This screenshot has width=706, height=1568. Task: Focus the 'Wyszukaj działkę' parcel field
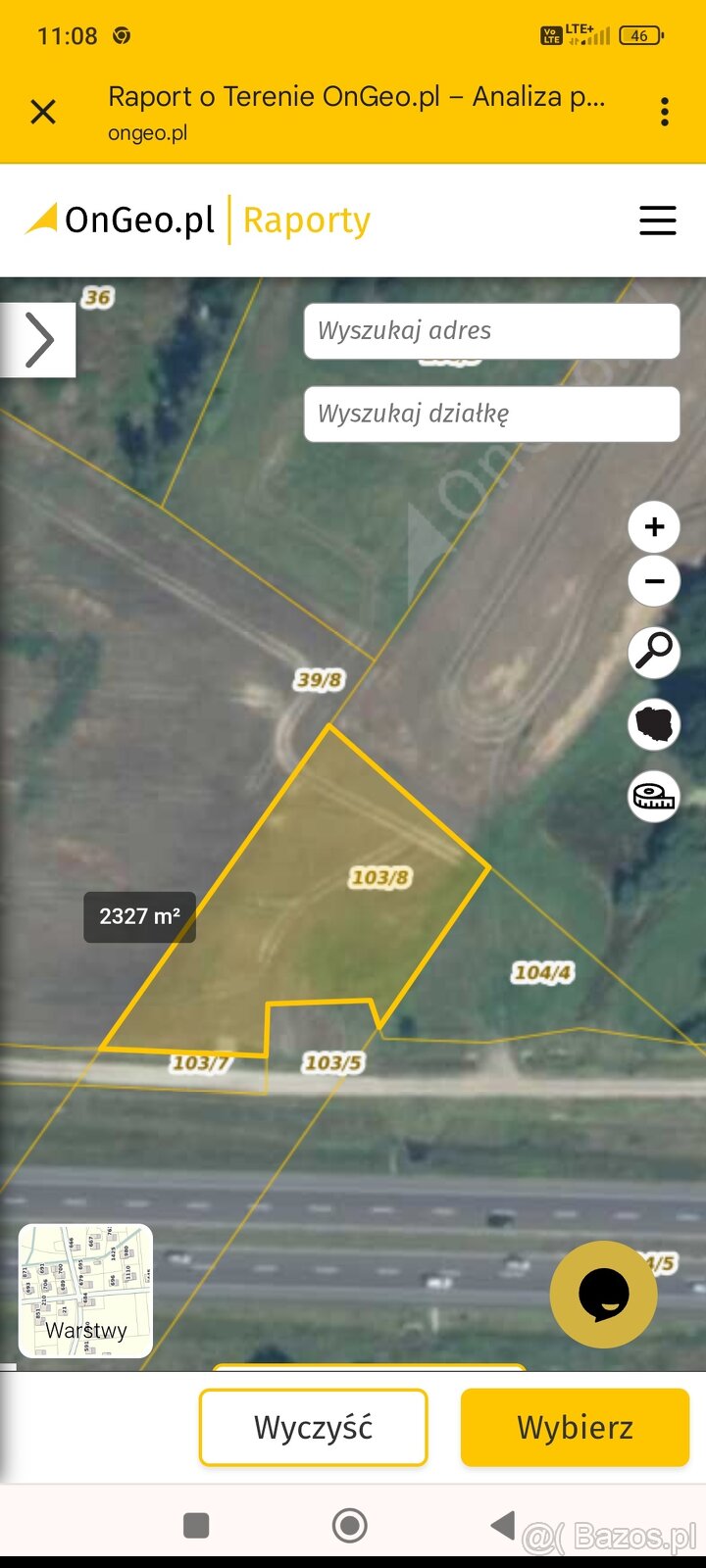(x=491, y=414)
